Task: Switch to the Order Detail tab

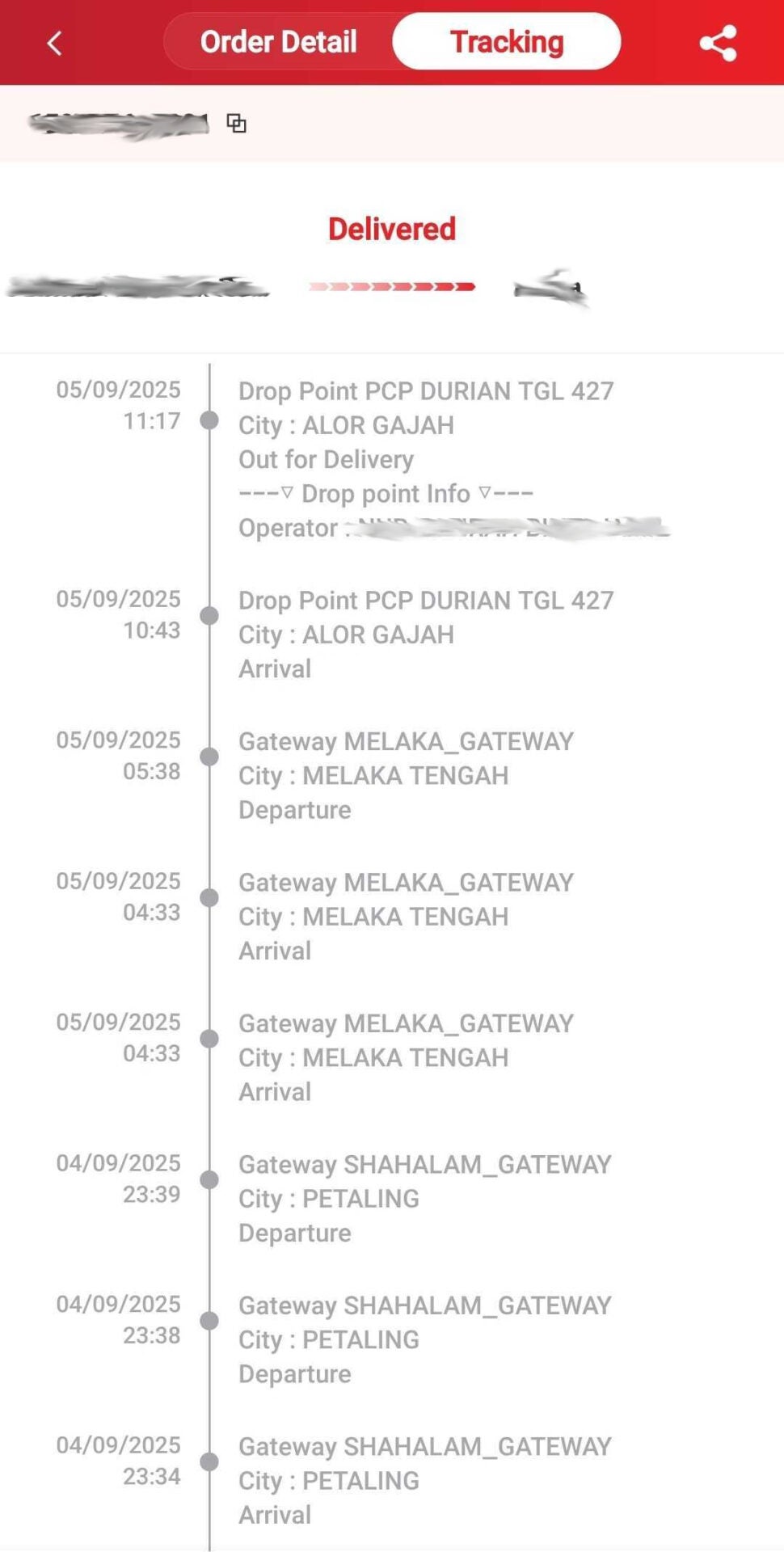Action: coord(278,41)
